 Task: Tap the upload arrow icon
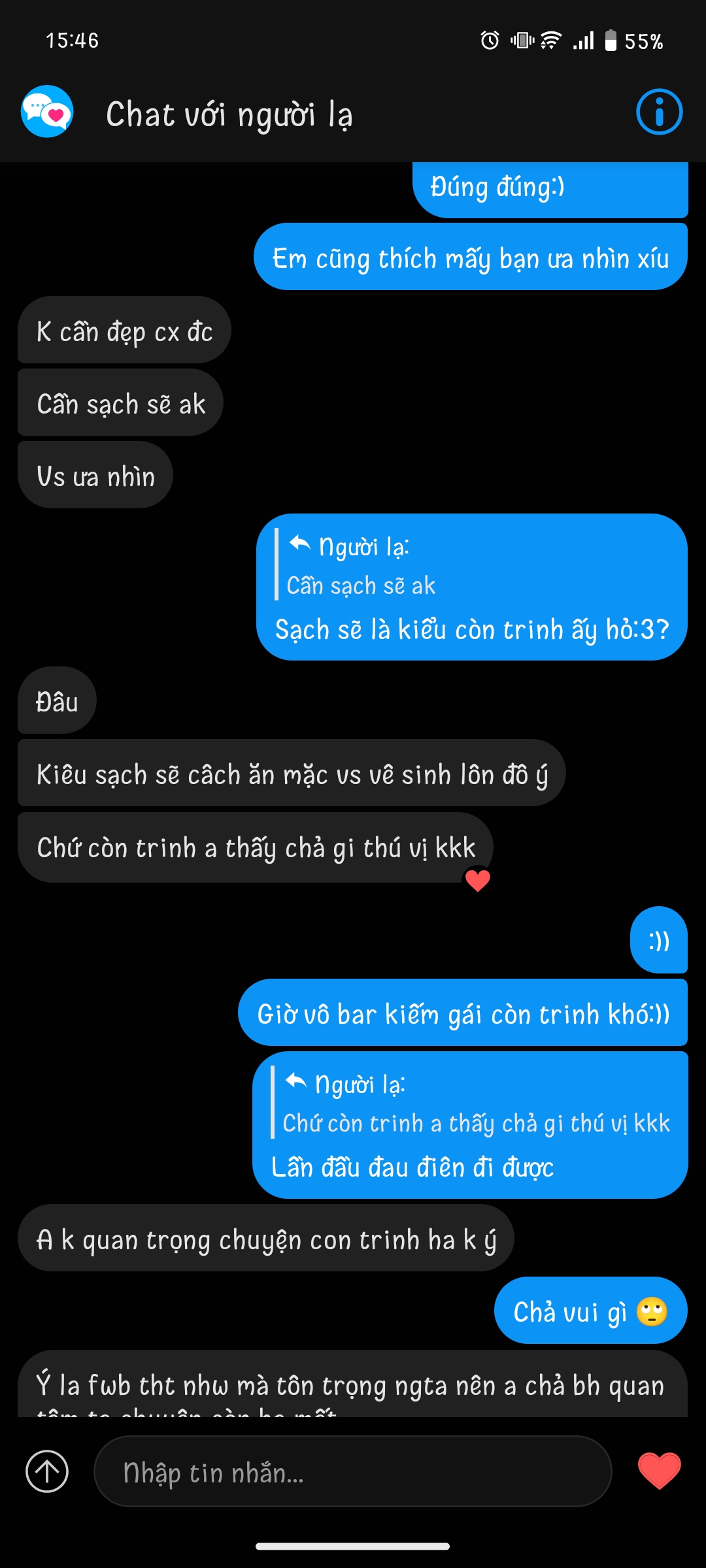tap(47, 1471)
